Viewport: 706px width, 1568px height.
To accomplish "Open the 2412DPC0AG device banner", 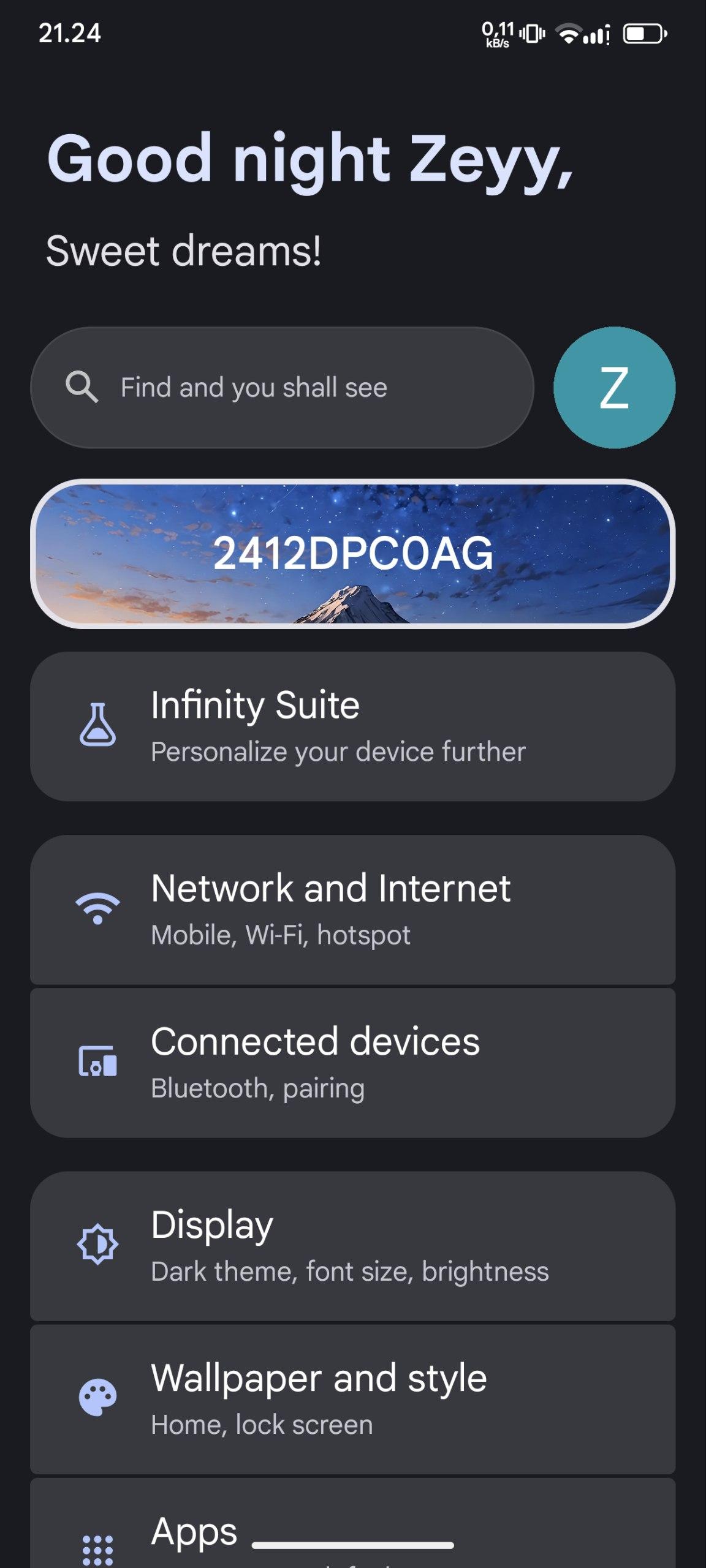I will pos(353,554).
